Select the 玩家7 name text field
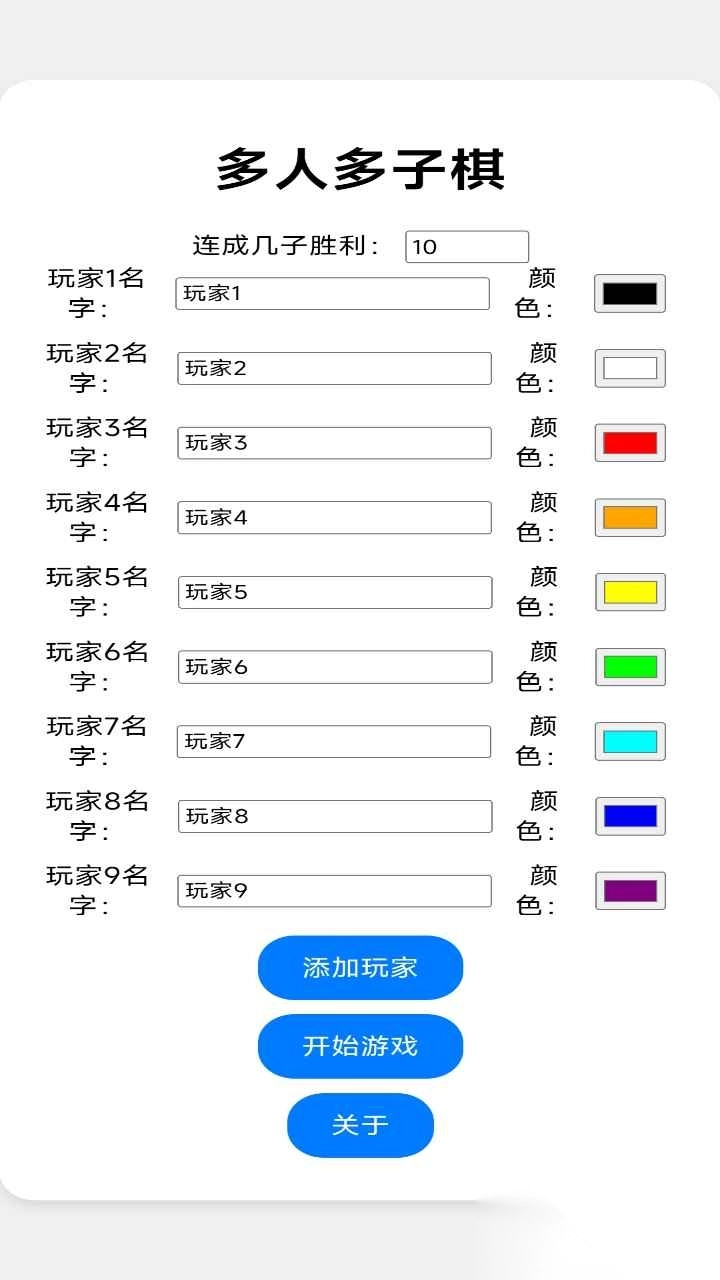Image resolution: width=720 pixels, height=1280 pixels. [x=334, y=741]
